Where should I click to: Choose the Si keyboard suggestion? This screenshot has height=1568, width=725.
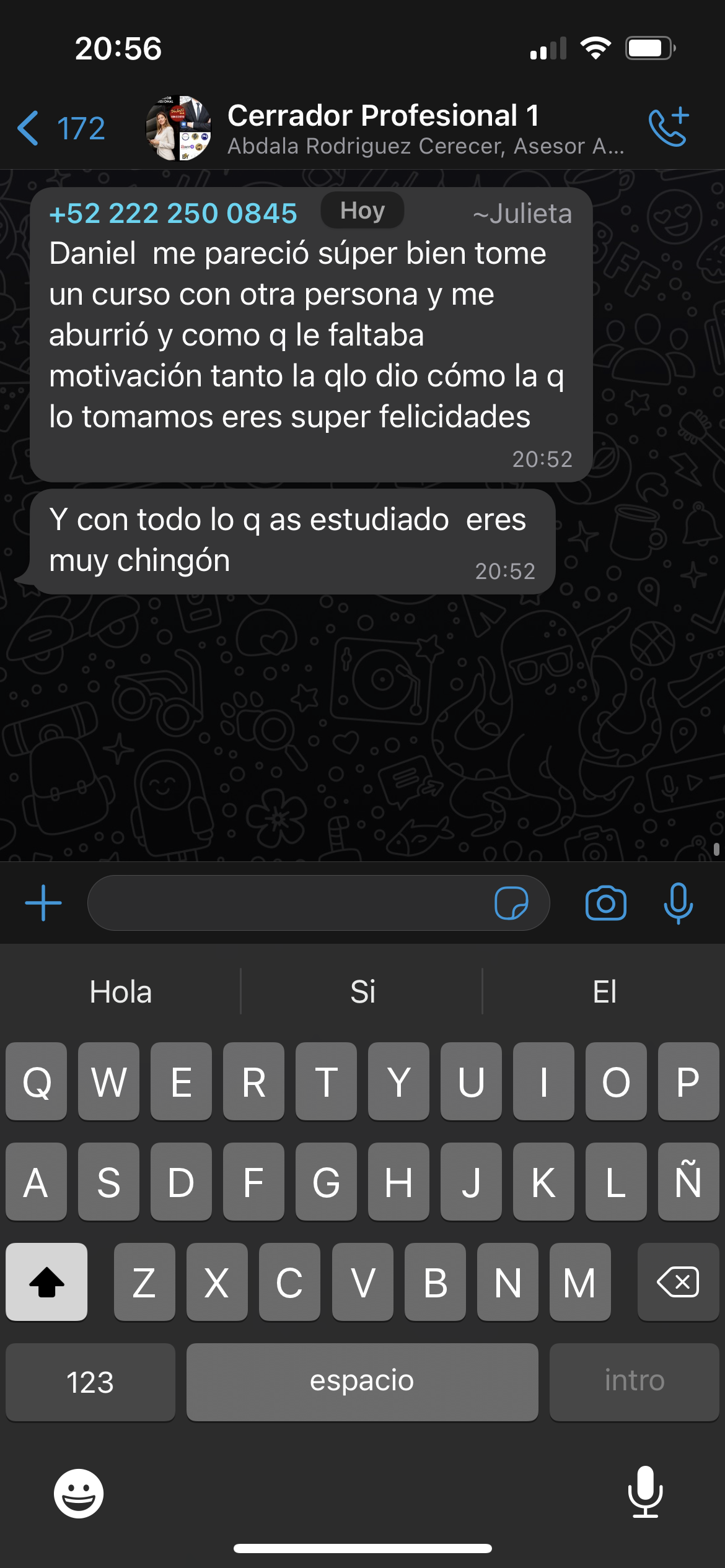(362, 991)
